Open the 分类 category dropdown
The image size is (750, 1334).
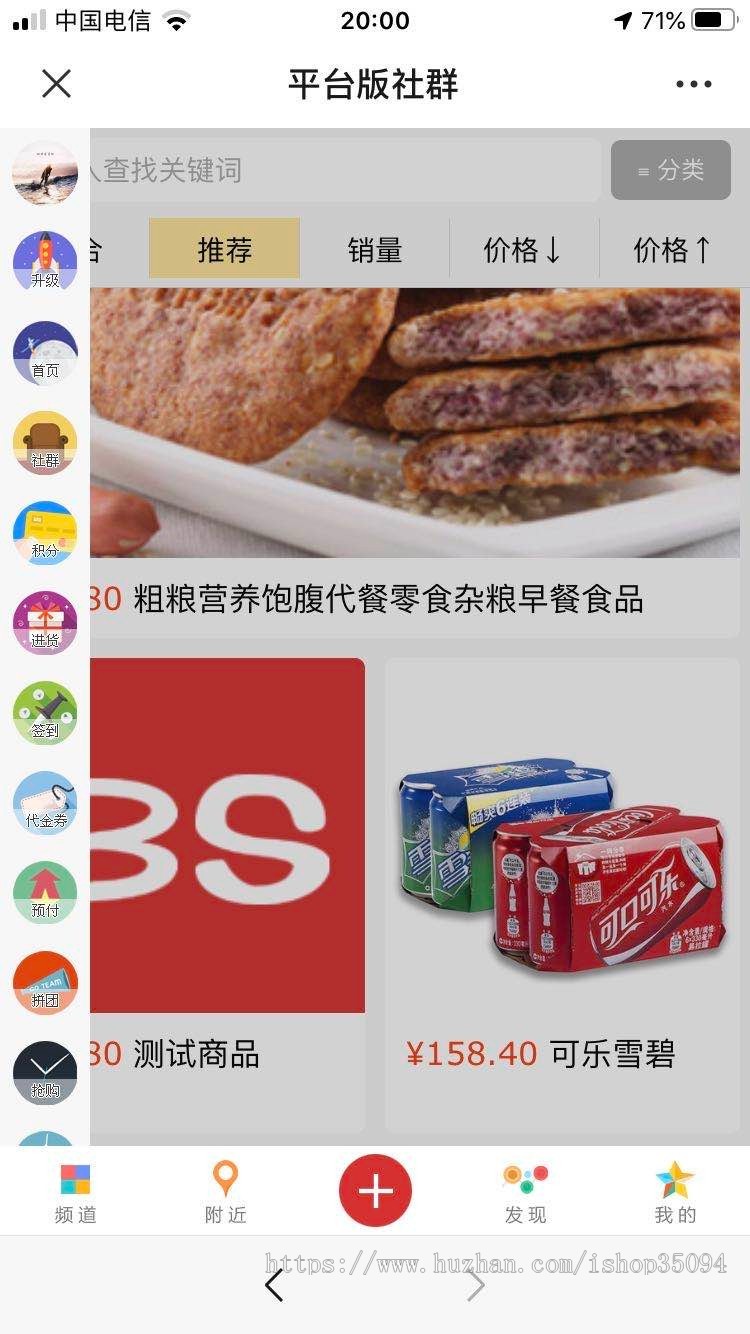(670, 170)
